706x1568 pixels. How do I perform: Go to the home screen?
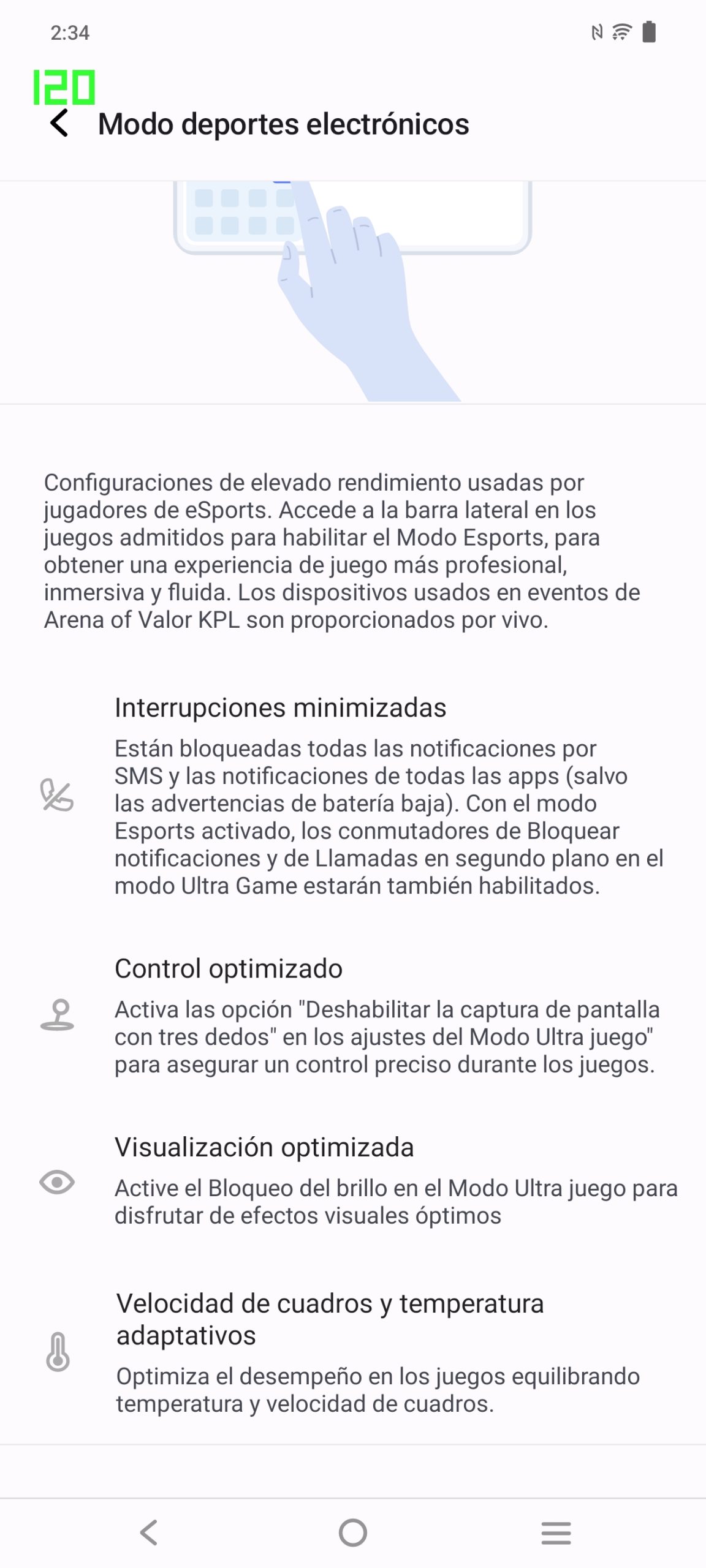[x=353, y=1532]
